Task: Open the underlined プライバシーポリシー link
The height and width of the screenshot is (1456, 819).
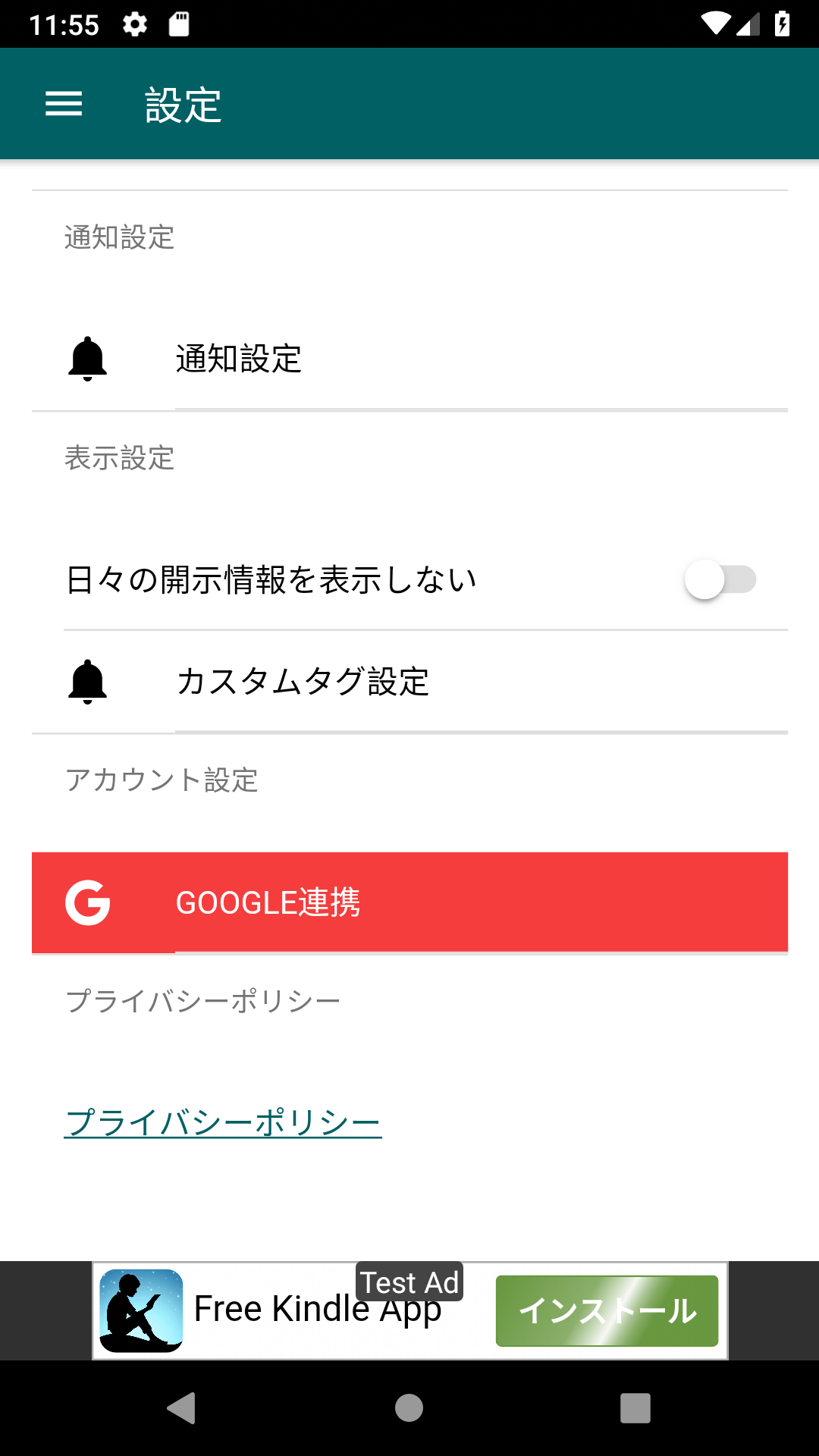Action: [223, 1122]
